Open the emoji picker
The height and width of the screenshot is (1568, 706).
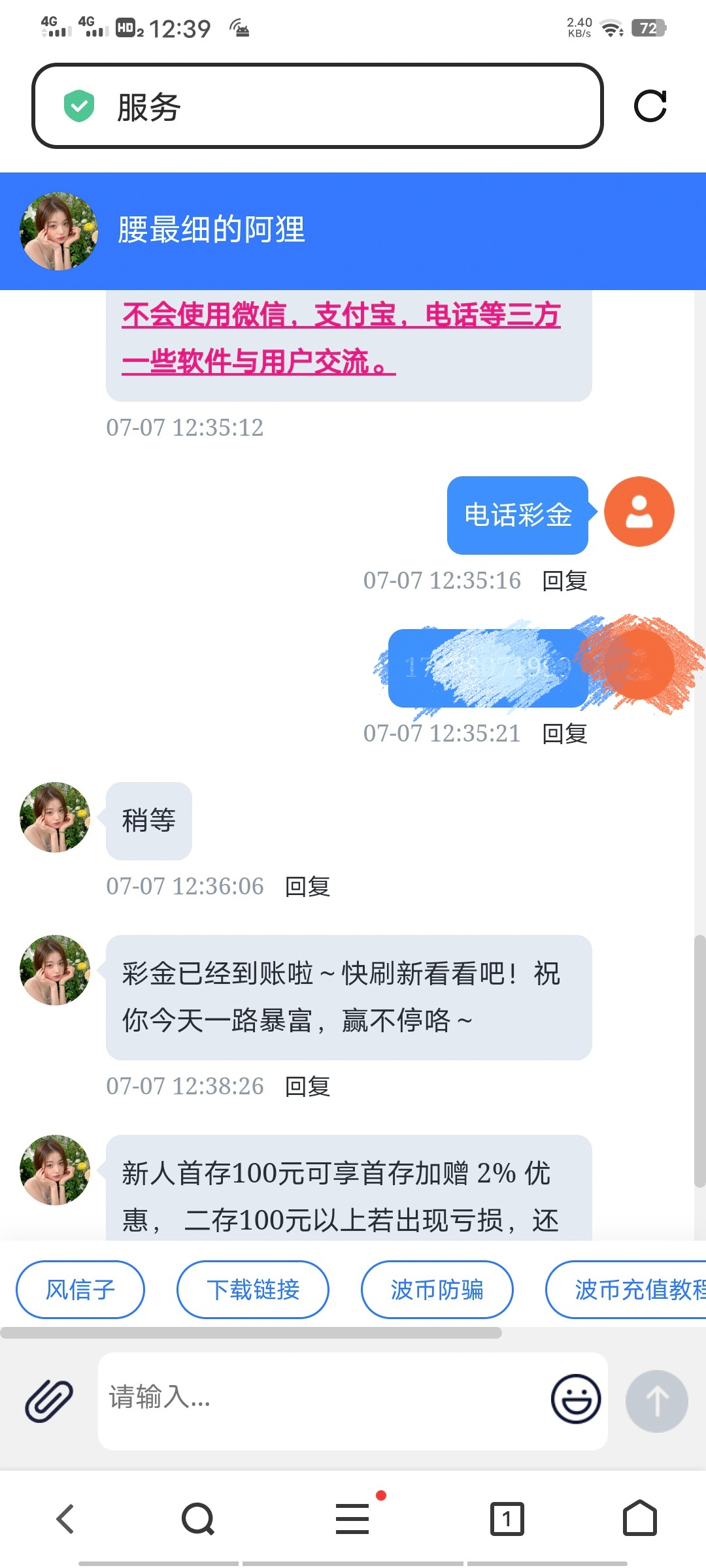[x=575, y=1399]
